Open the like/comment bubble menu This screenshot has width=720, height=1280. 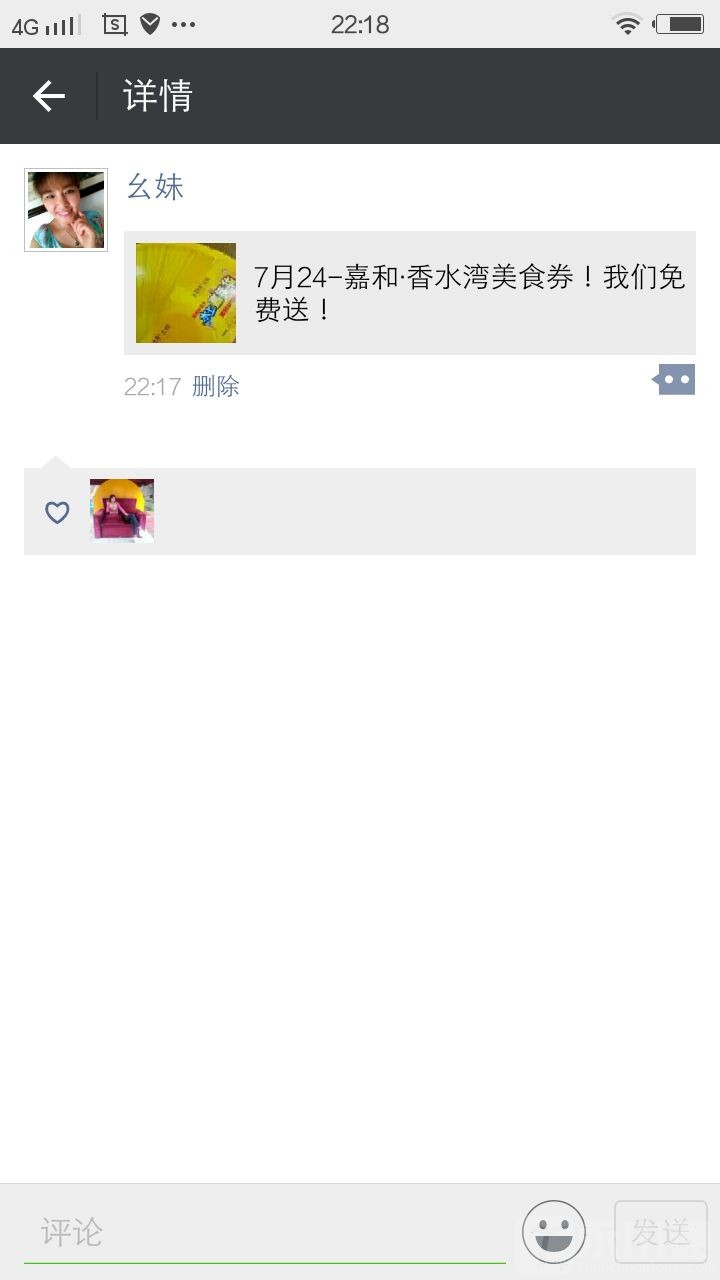coord(675,380)
